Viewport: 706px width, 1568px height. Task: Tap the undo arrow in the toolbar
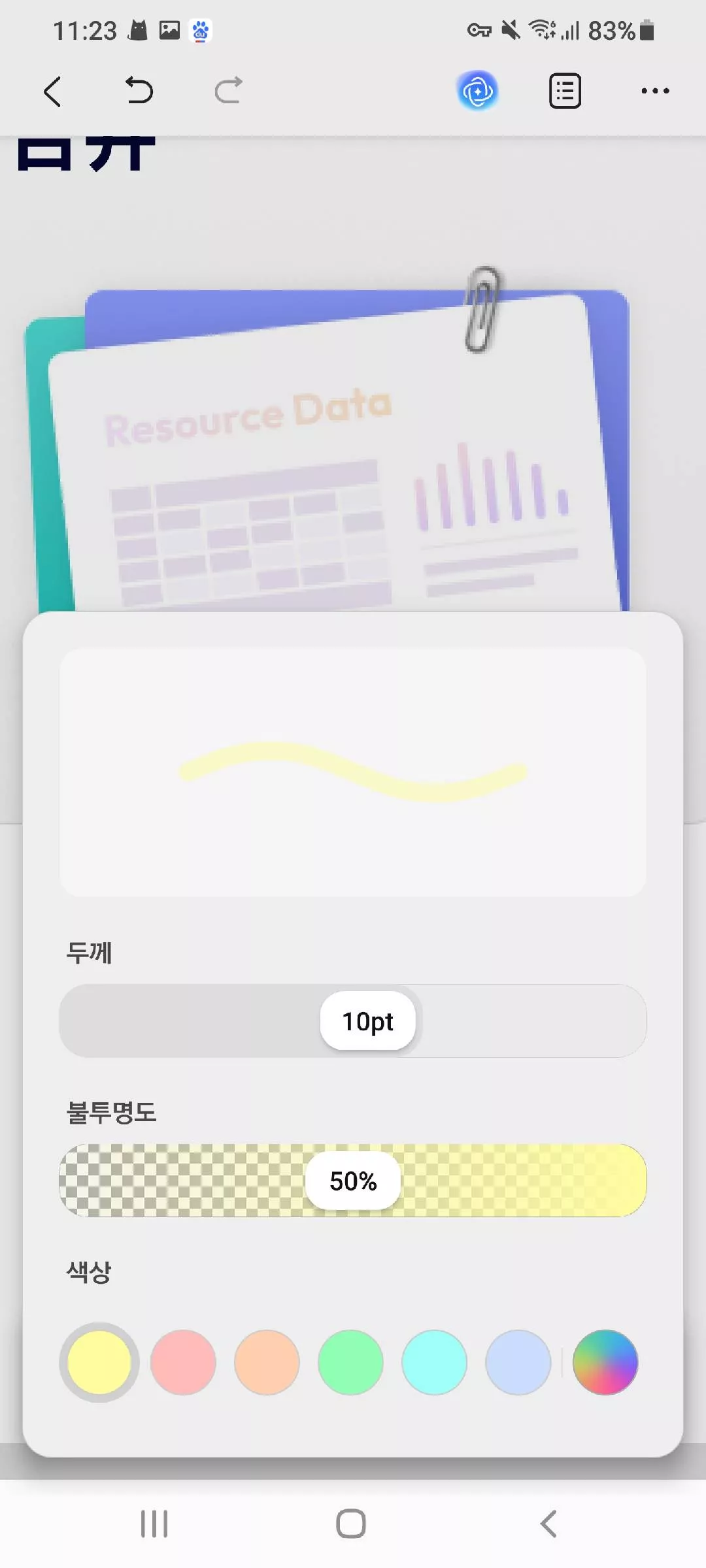137,91
